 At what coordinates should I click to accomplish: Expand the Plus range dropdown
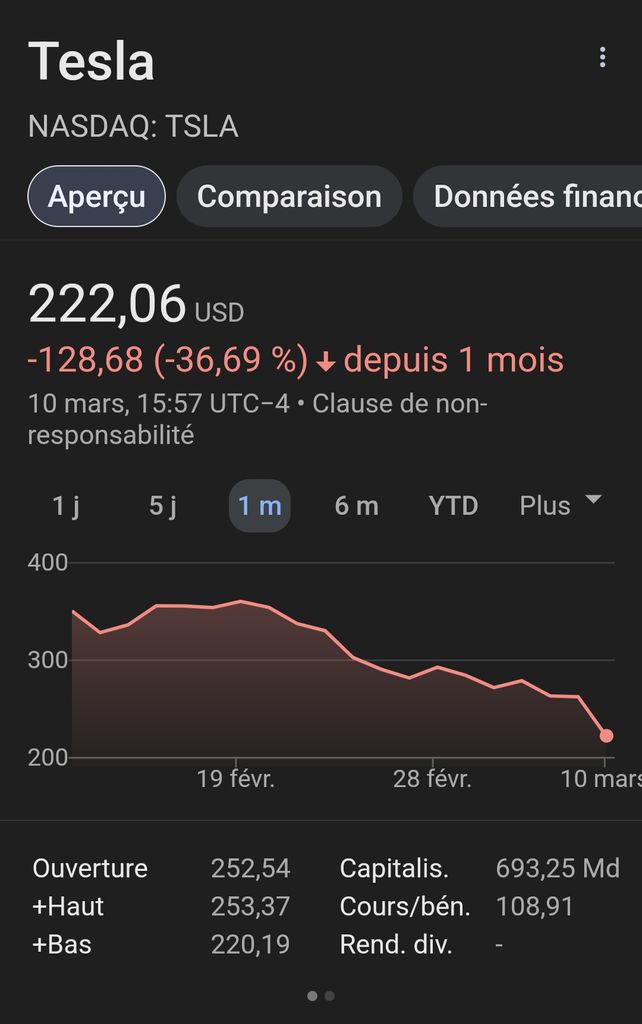coord(560,505)
